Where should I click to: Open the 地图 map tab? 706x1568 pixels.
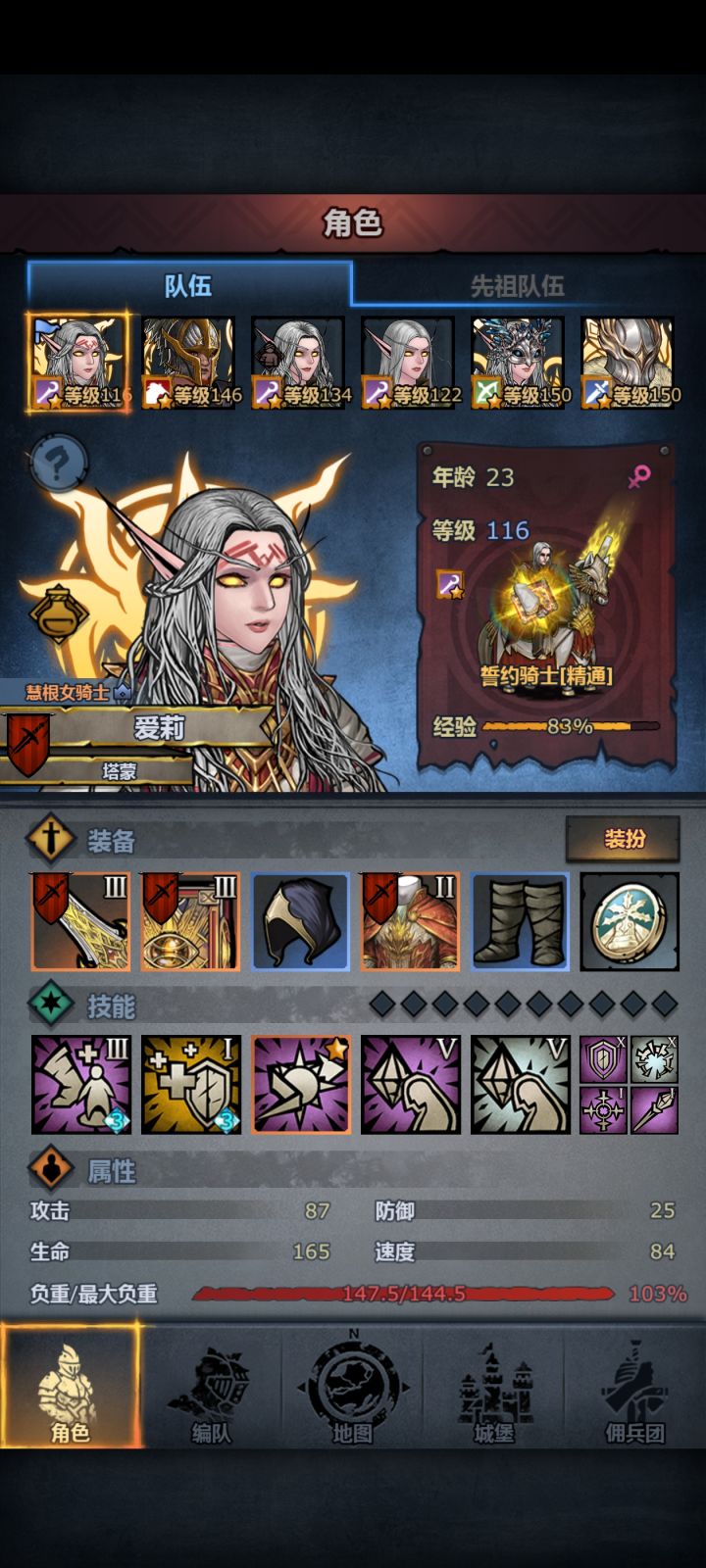(x=353, y=1386)
